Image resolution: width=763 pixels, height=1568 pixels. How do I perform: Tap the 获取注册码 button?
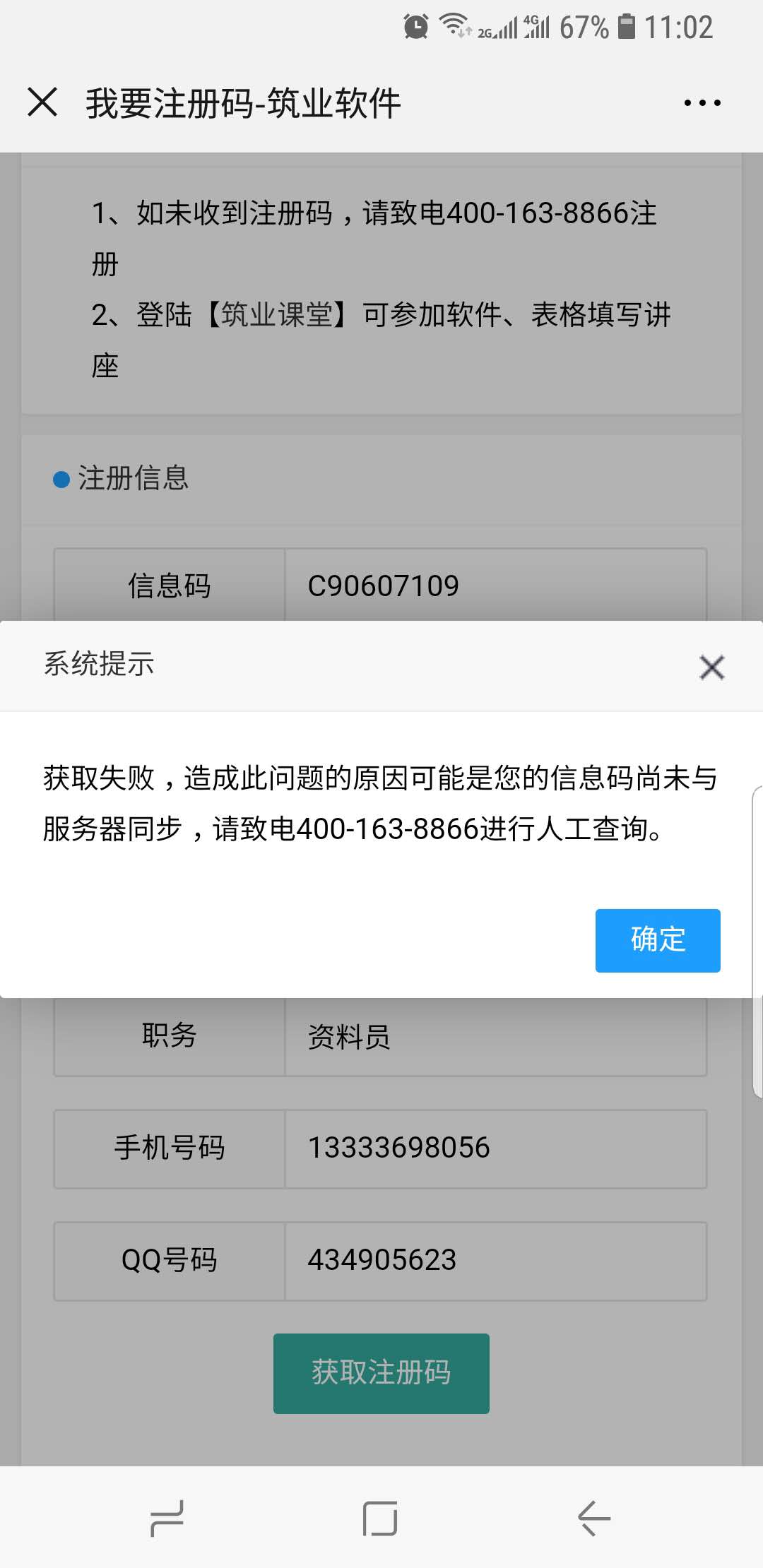[381, 1373]
